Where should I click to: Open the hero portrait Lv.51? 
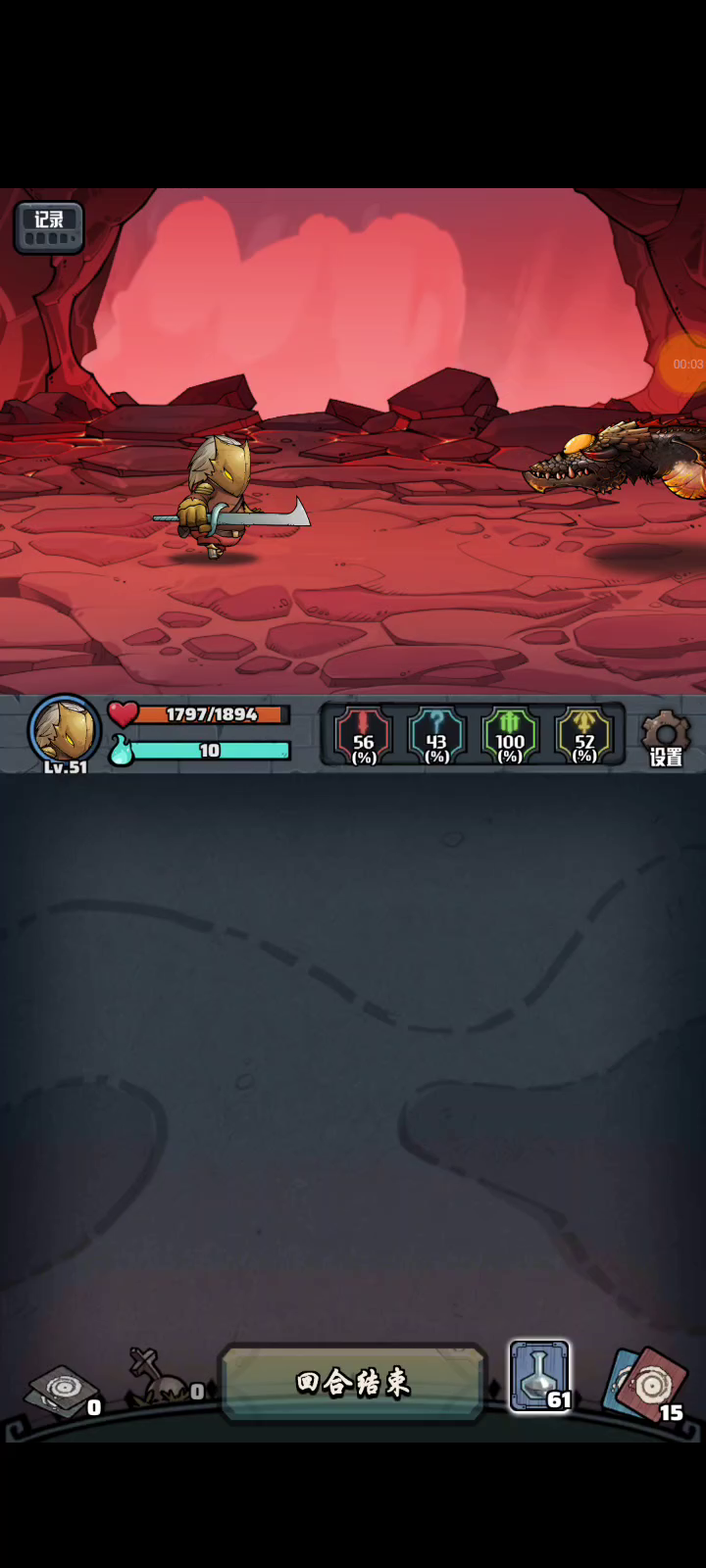coord(65,732)
